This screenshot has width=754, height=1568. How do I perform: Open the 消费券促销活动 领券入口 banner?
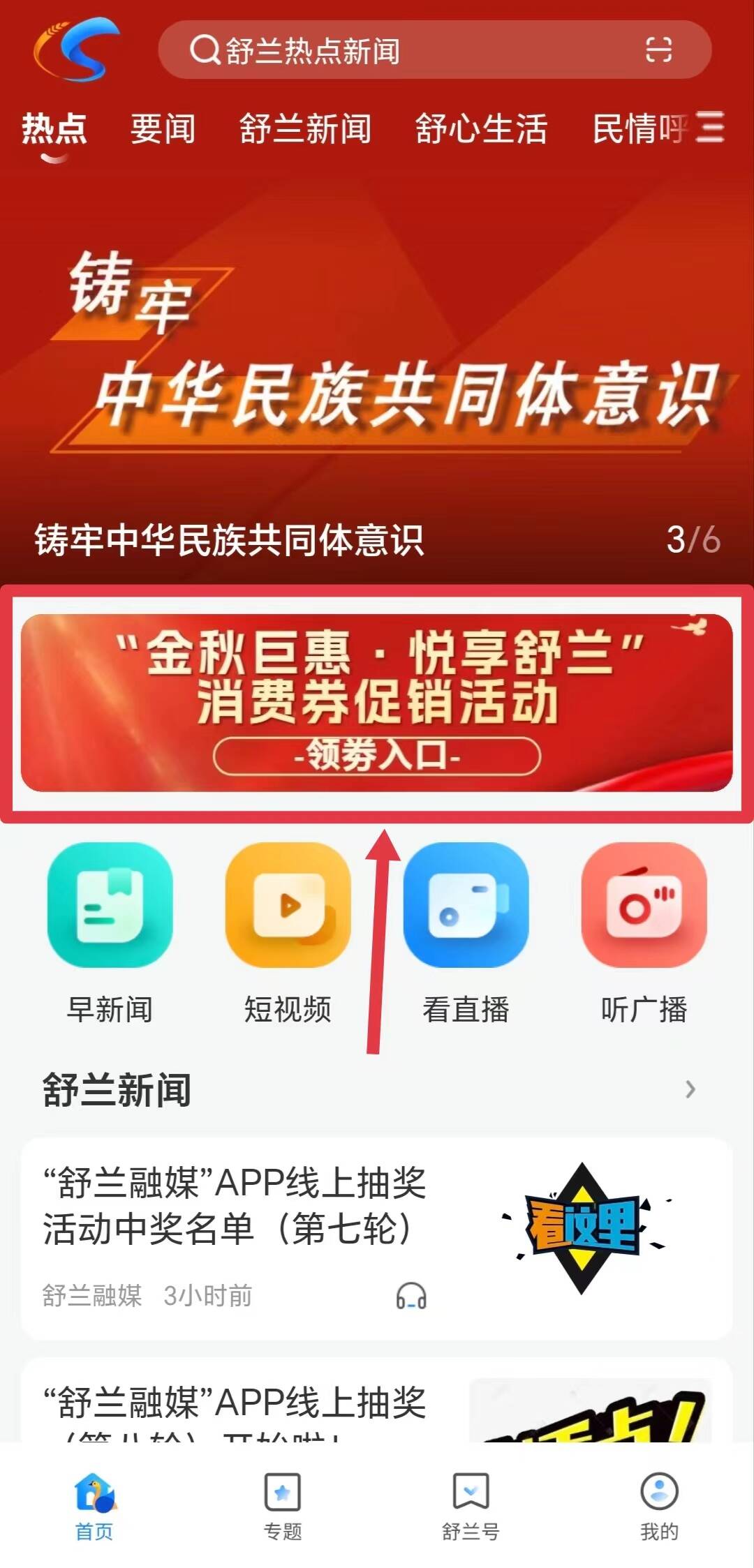pos(377,703)
